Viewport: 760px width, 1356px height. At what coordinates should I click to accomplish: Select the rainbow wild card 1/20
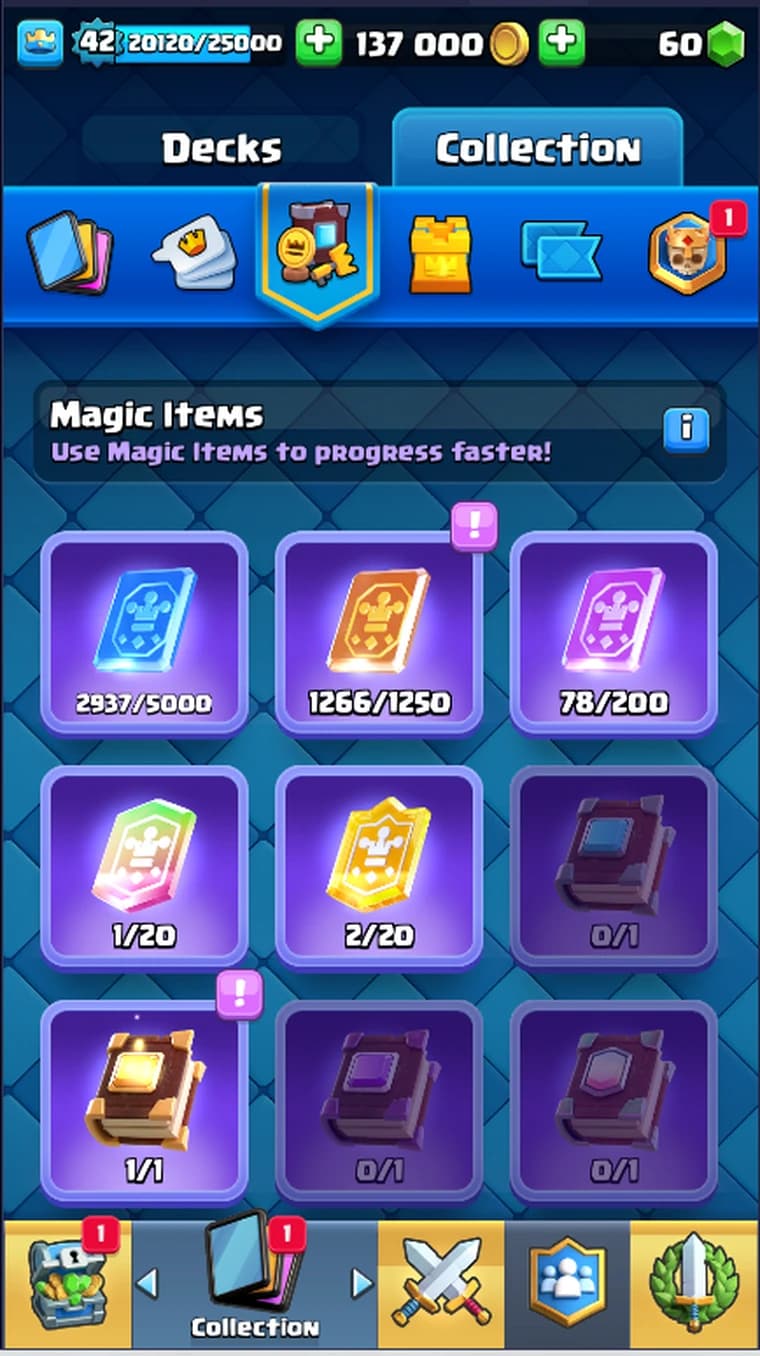(x=144, y=867)
